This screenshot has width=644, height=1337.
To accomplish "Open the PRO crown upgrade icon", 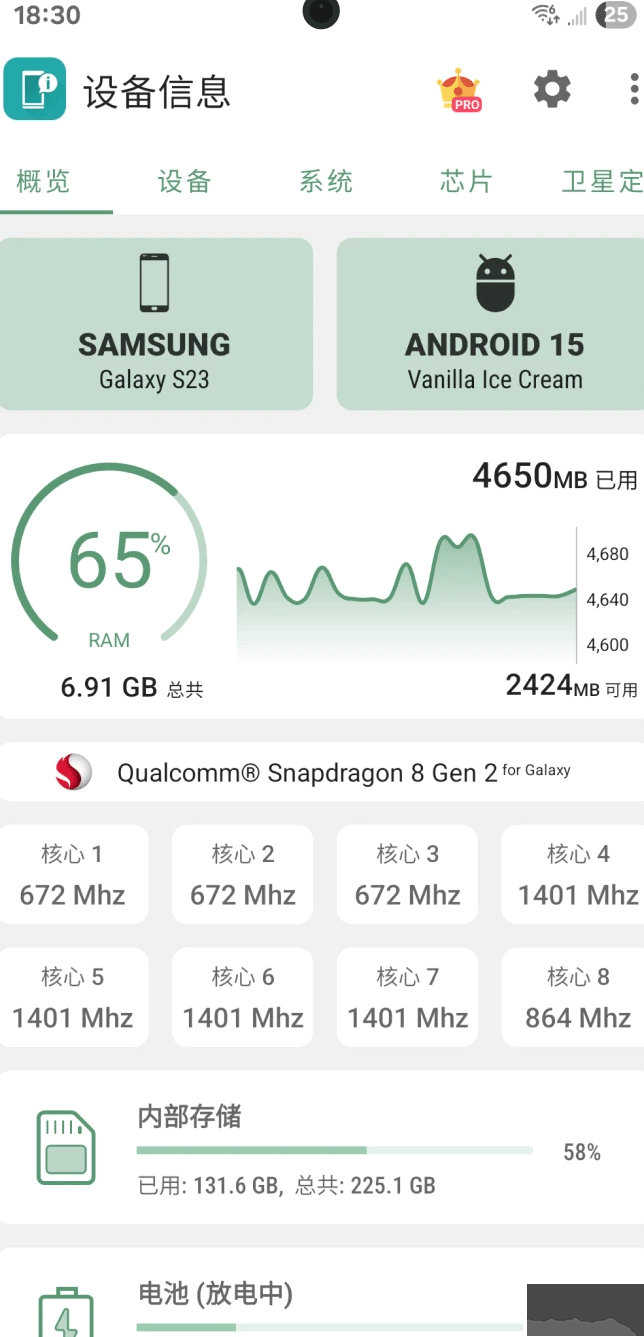I will click(x=459, y=91).
